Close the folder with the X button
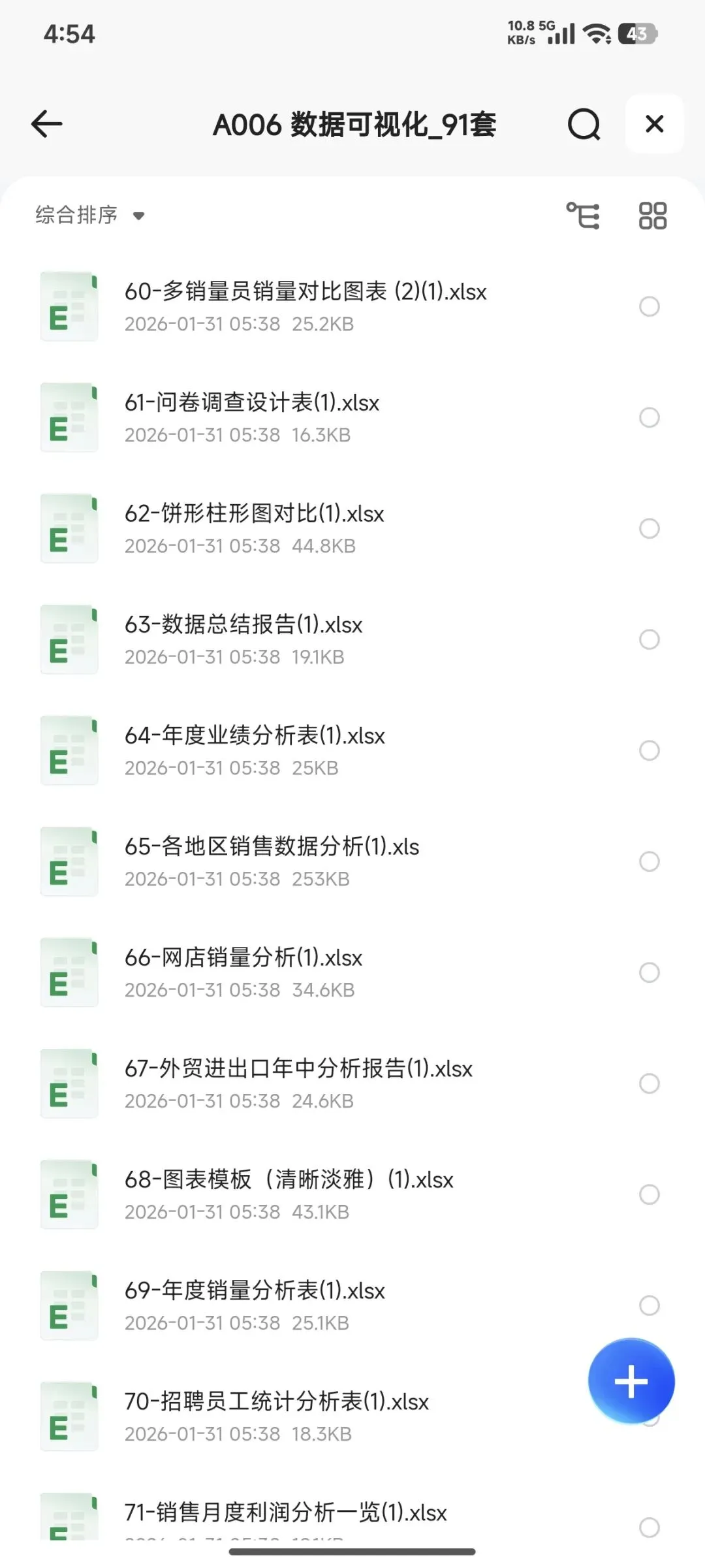Viewport: 705px width, 1568px height. pos(654,124)
